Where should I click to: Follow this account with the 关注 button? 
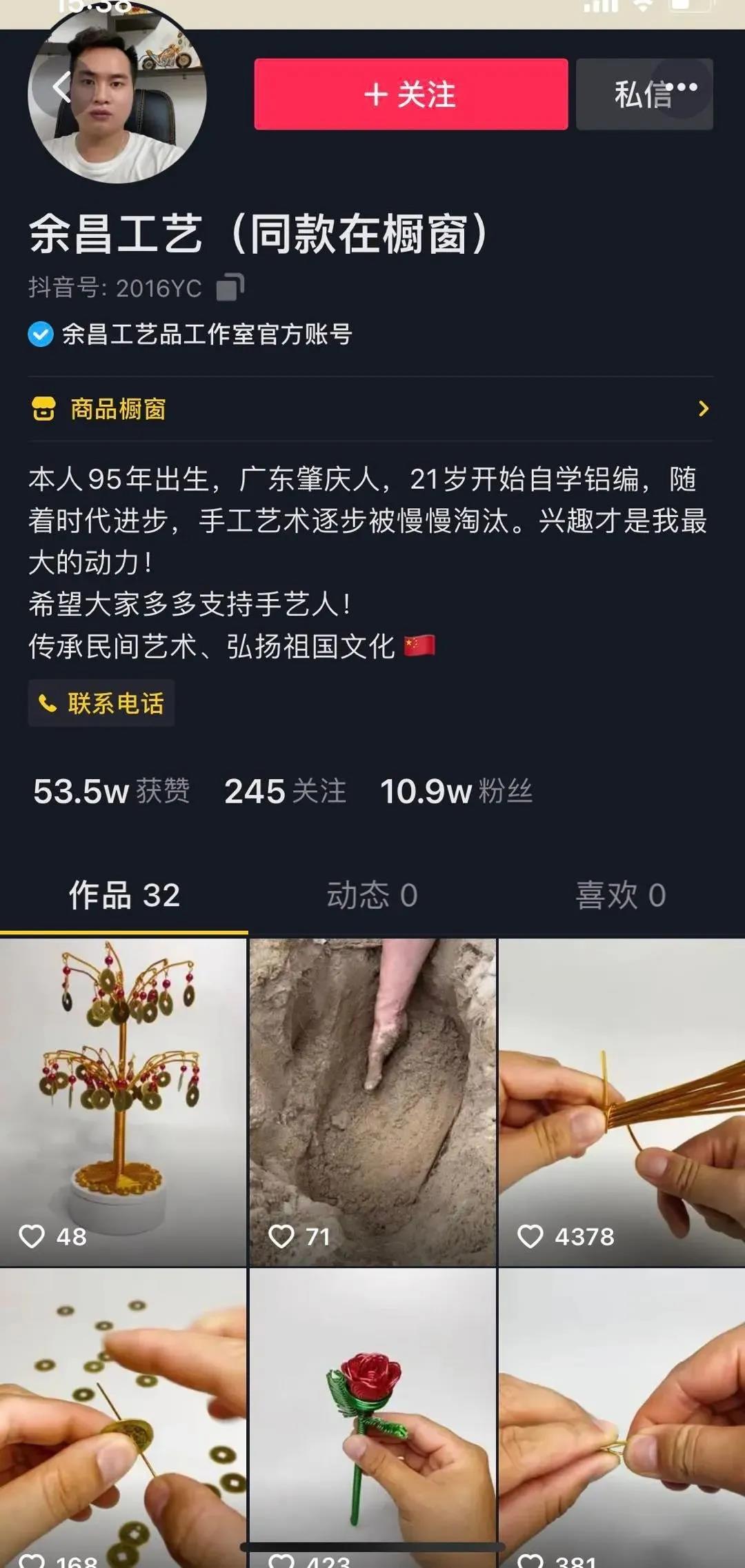tap(410, 94)
